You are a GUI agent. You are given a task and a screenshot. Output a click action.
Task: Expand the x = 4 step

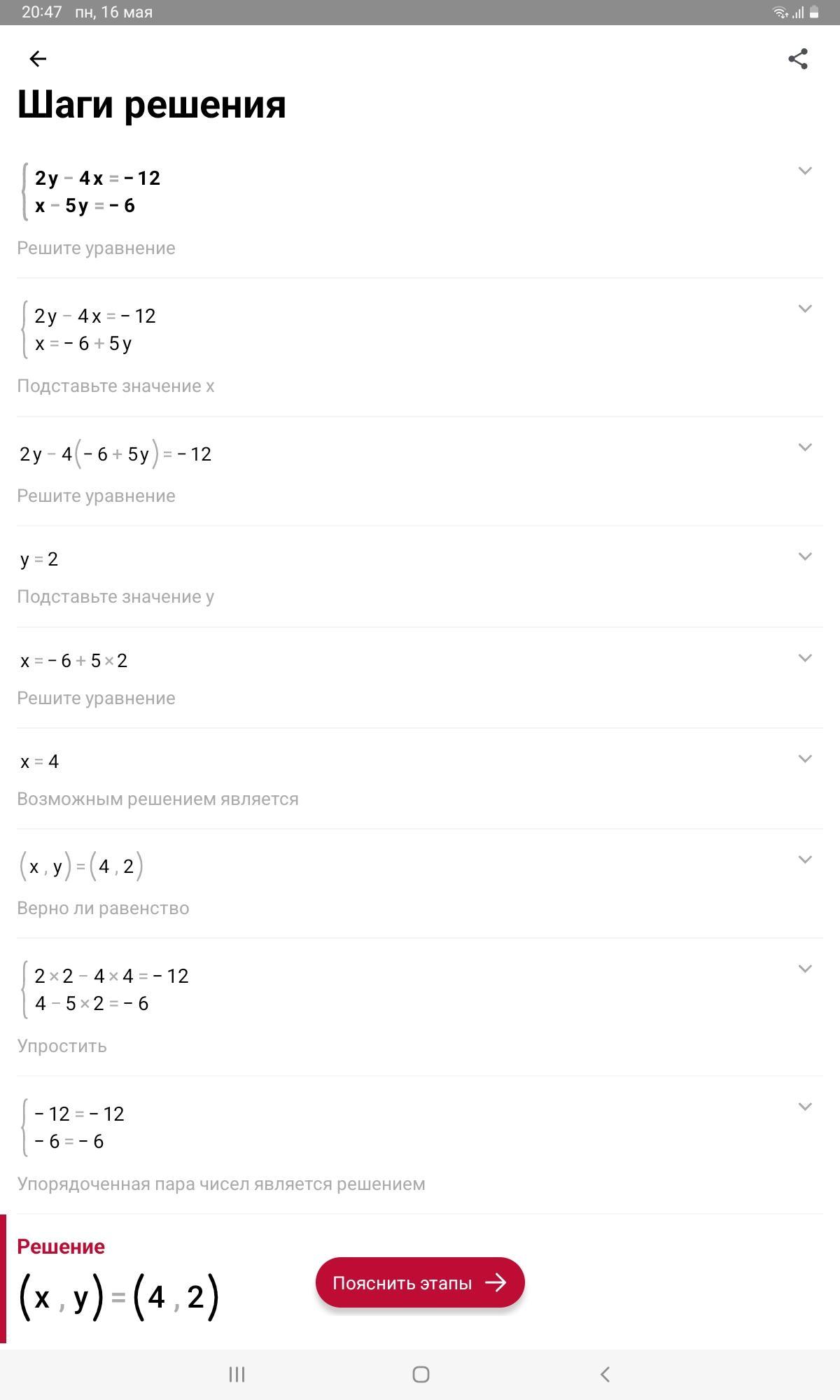(x=805, y=759)
